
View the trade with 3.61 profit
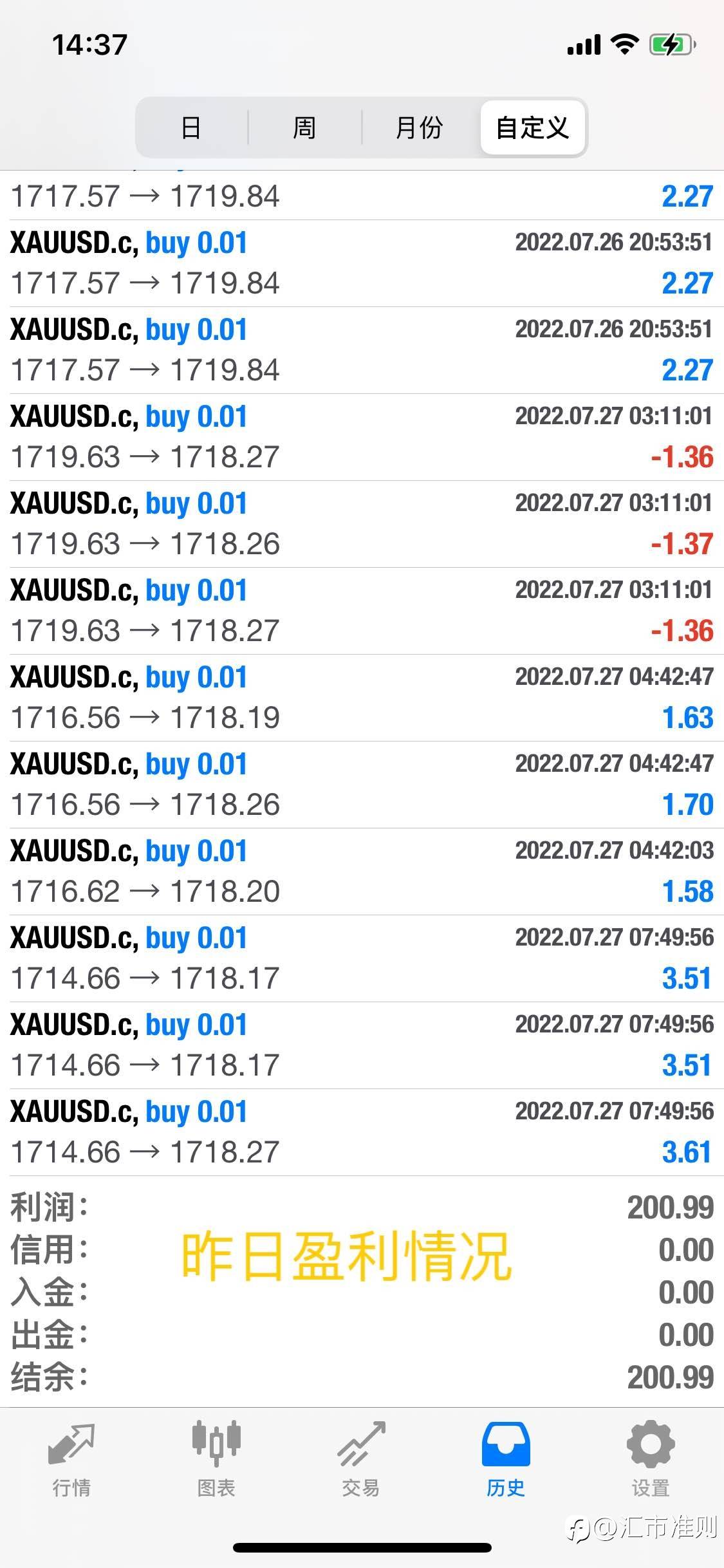tap(362, 1132)
